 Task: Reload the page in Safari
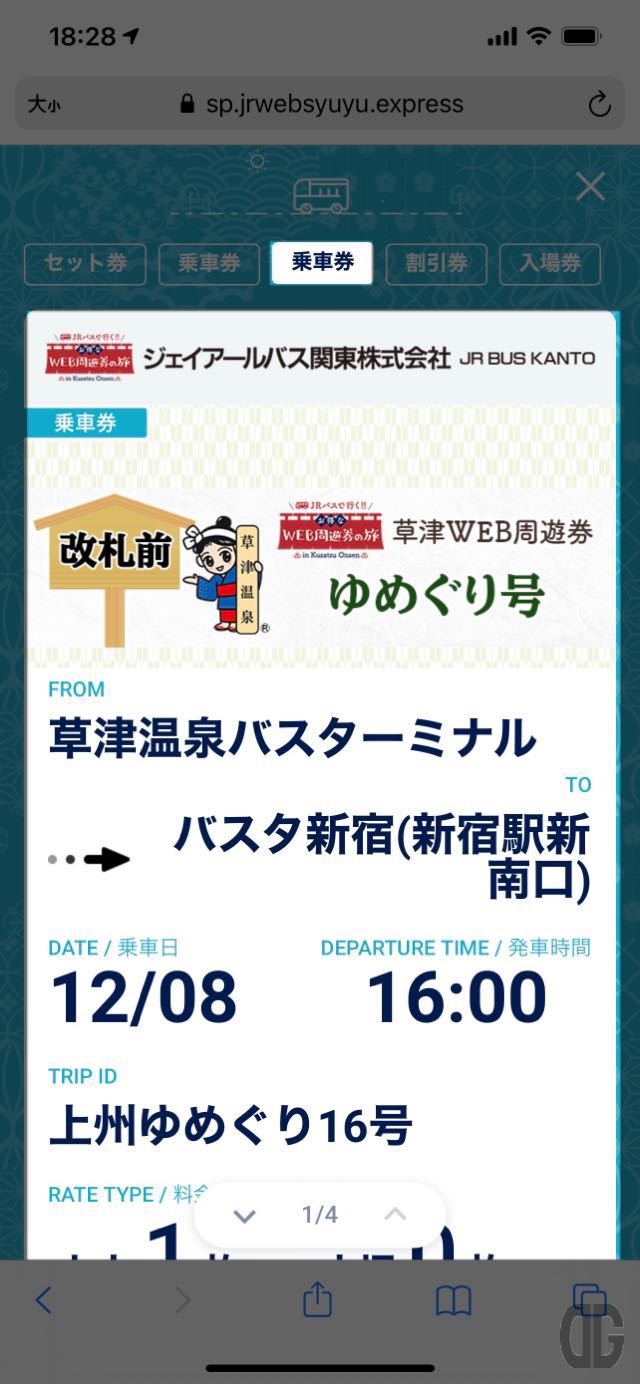pyautogui.click(x=599, y=105)
